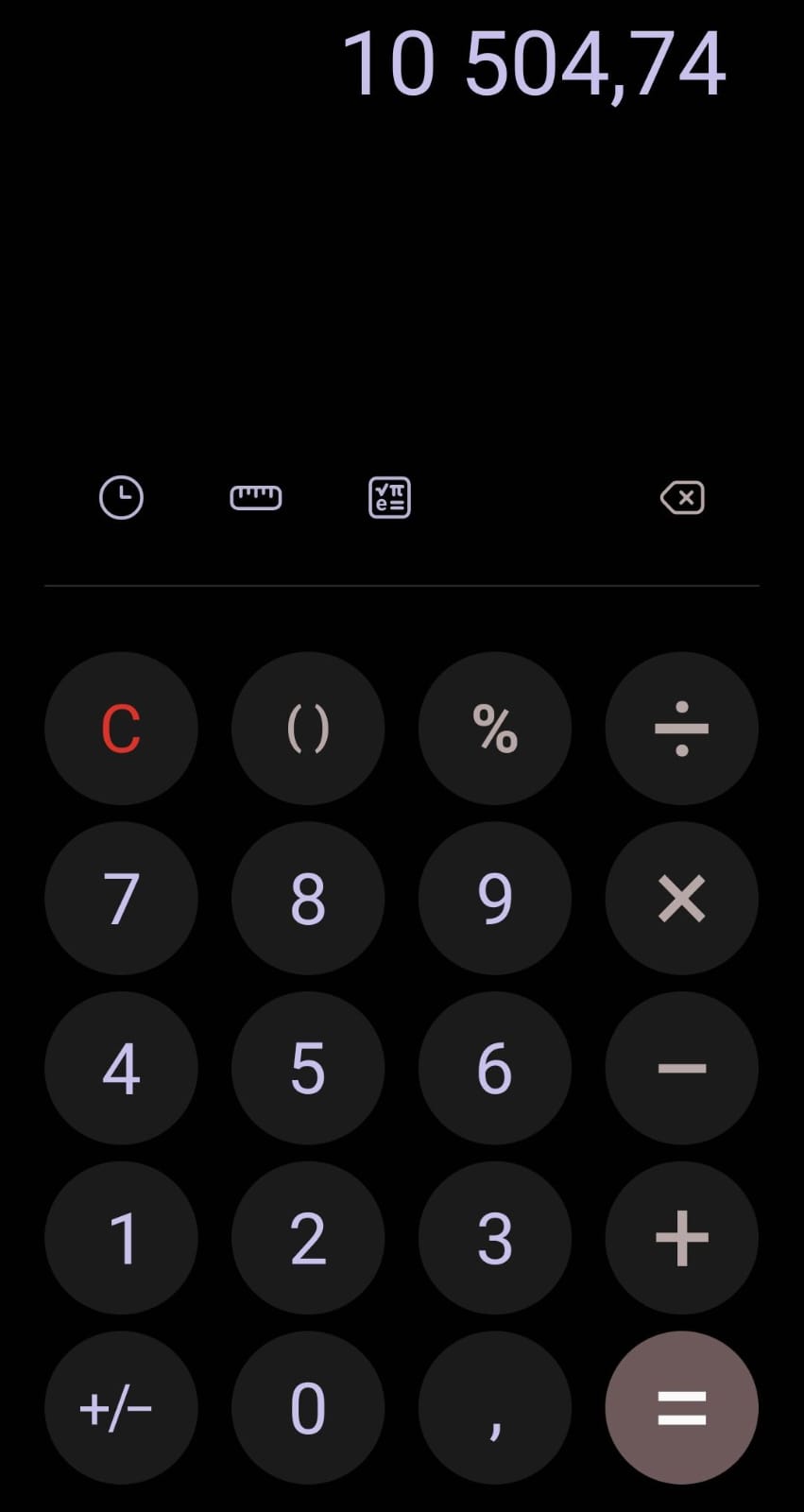Delete last digit with backspace
The width and height of the screenshot is (804, 1512).
682,498
